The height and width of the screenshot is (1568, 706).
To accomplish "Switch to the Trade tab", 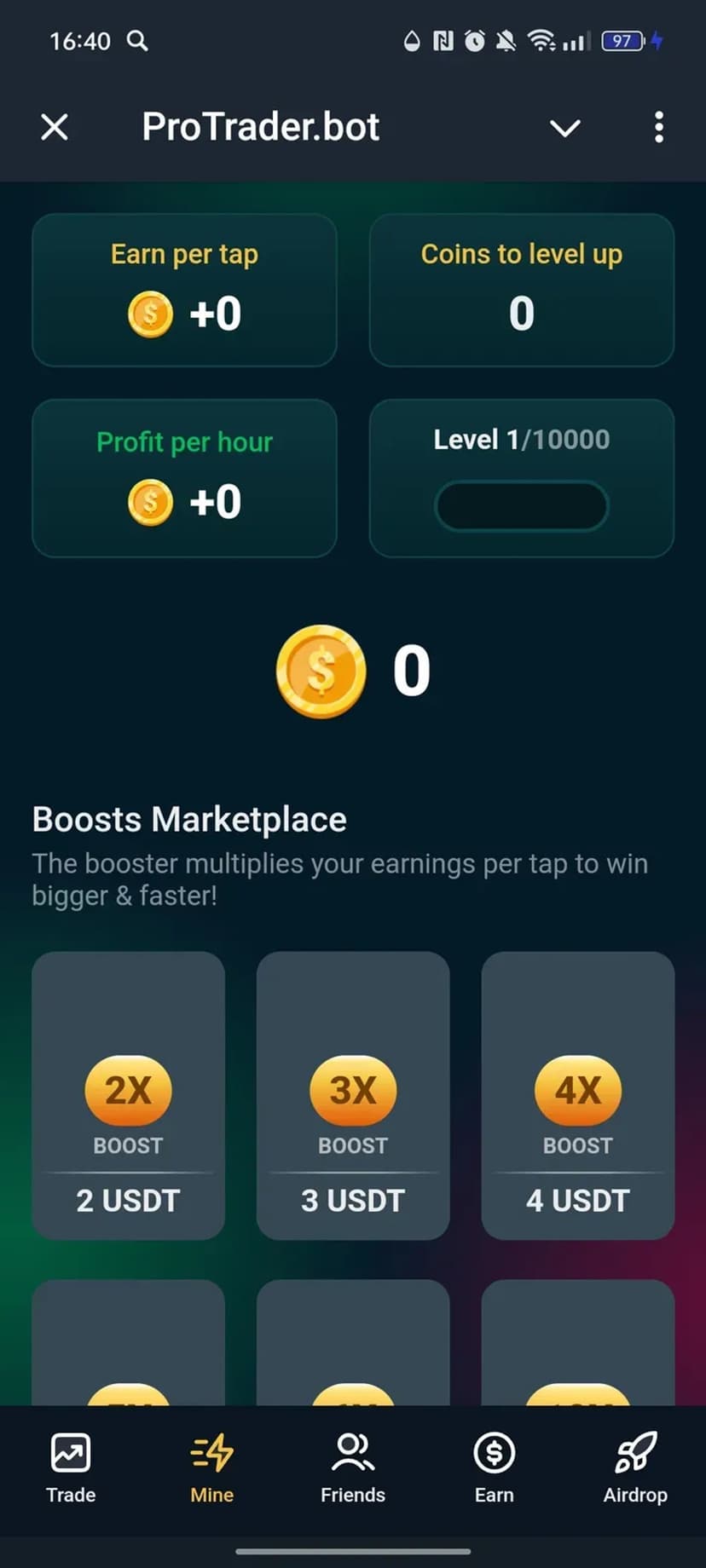I will coord(71,1467).
